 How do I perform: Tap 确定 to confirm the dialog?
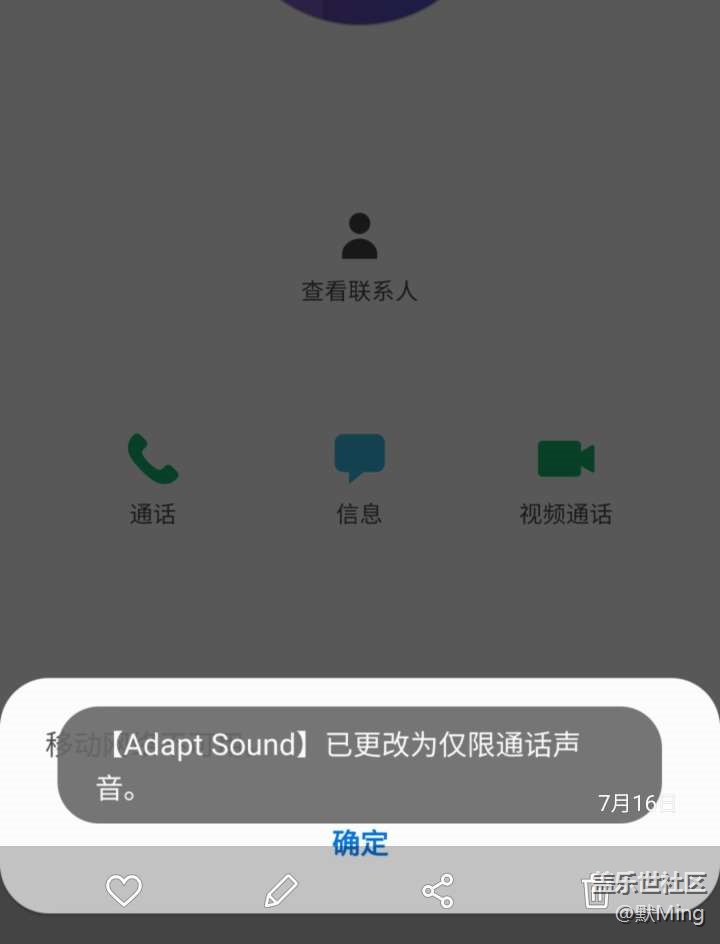tap(360, 843)
